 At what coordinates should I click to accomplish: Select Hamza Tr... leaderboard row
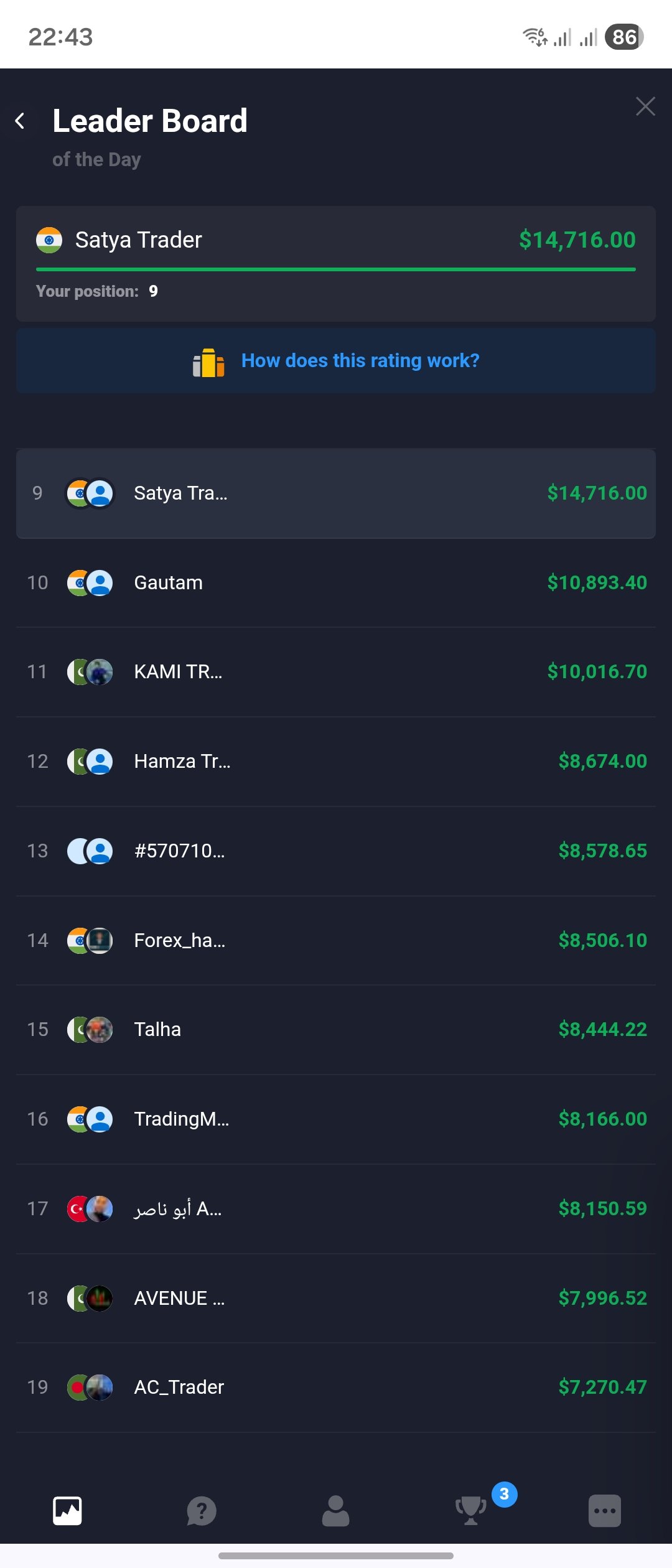(336, 762)
